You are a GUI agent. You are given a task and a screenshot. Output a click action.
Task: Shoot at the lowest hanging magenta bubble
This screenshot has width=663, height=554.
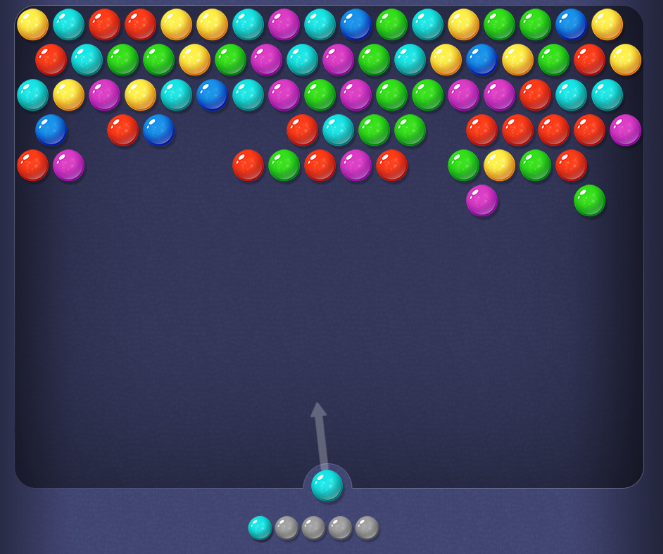pyautogui.click(x=482, y=200)
